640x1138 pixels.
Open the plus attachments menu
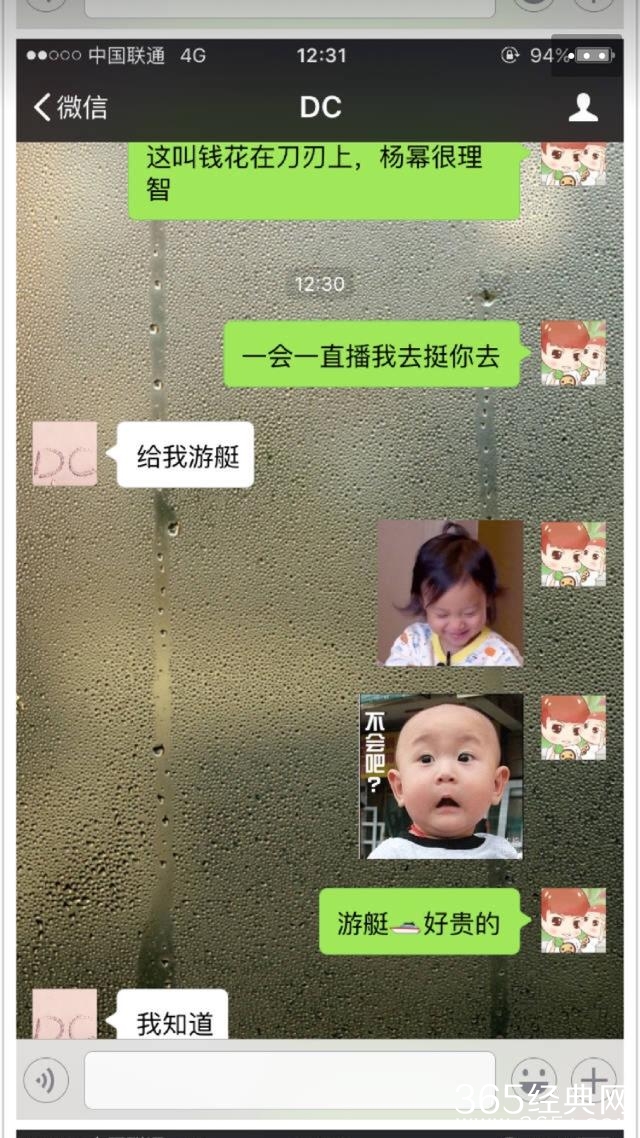pos(594,1080)
